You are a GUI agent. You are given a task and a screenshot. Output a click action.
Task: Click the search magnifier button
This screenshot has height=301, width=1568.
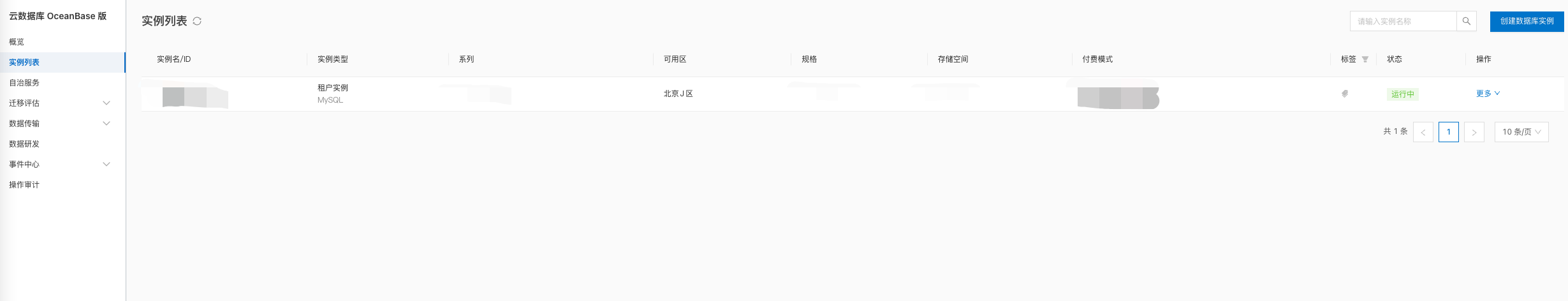(1466, 21)
